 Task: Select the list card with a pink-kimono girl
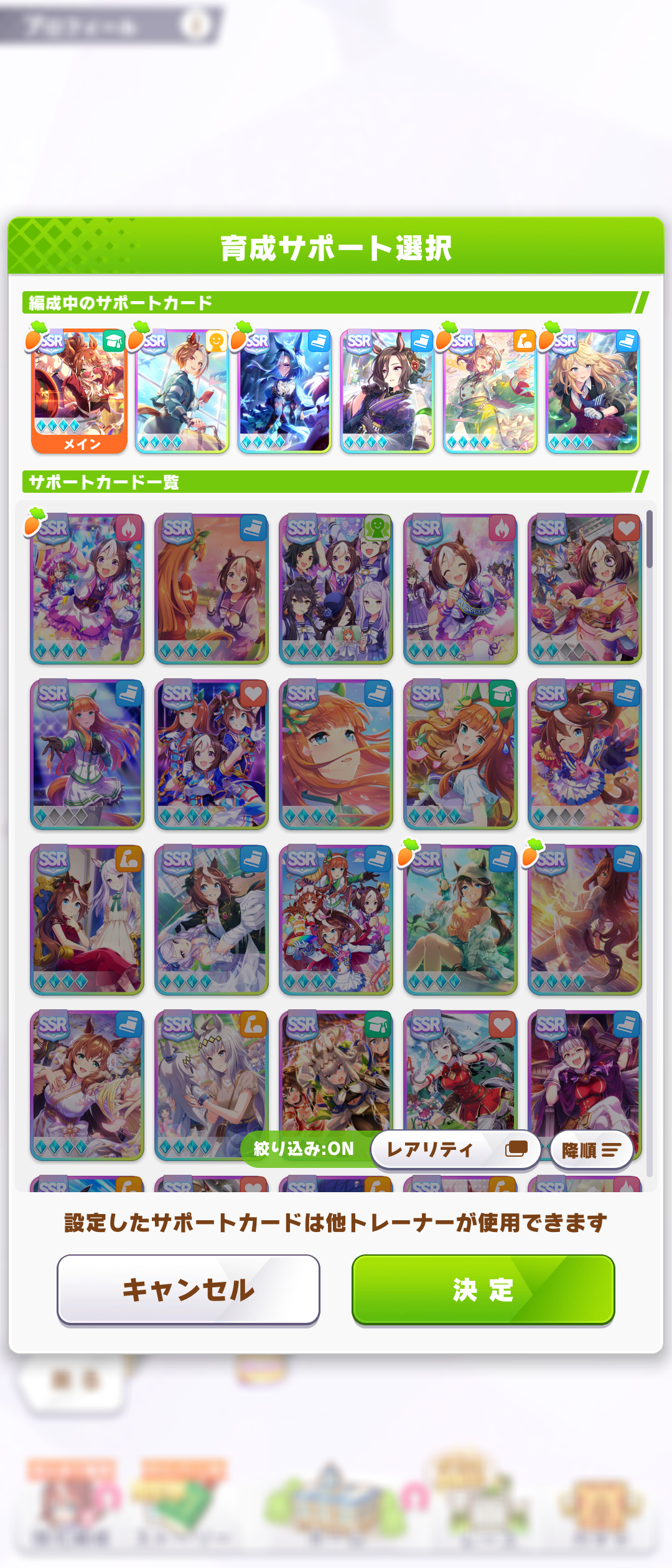pos(584,589)
